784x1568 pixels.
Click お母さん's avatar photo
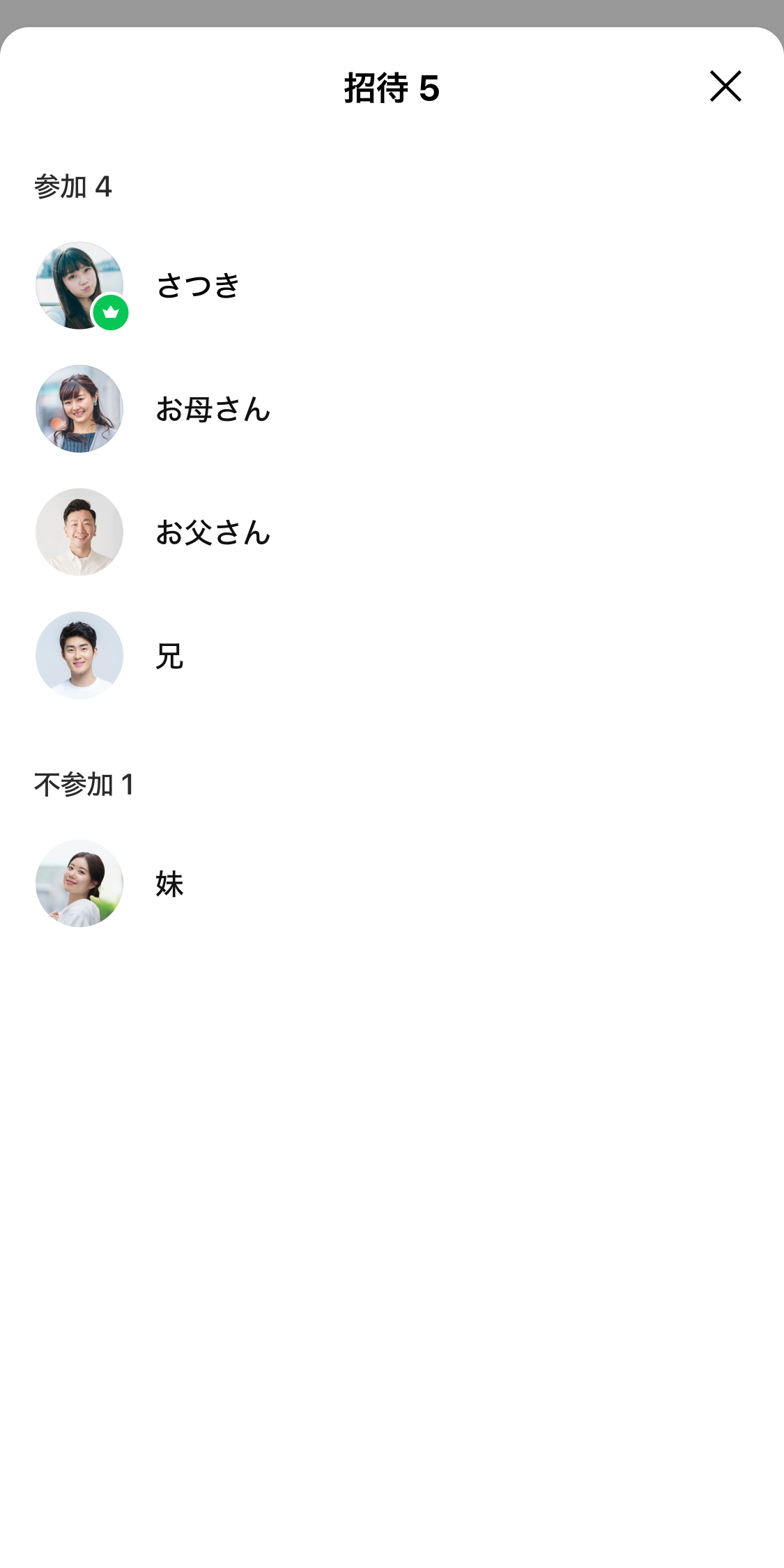click(x=79, y=409)
